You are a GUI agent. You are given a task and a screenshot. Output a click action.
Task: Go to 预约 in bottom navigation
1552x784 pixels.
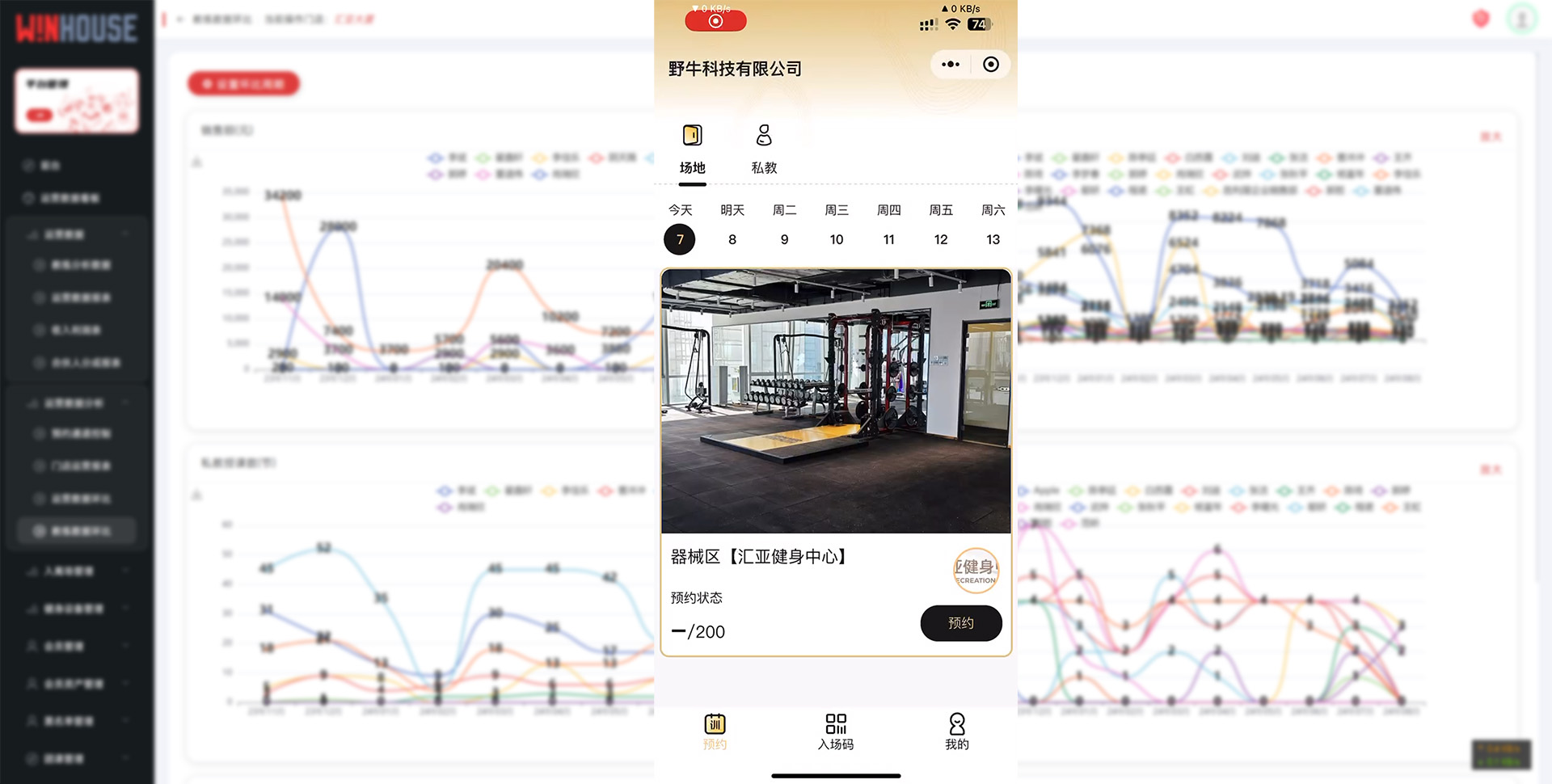pyautogui.click(x=715, y=731)
